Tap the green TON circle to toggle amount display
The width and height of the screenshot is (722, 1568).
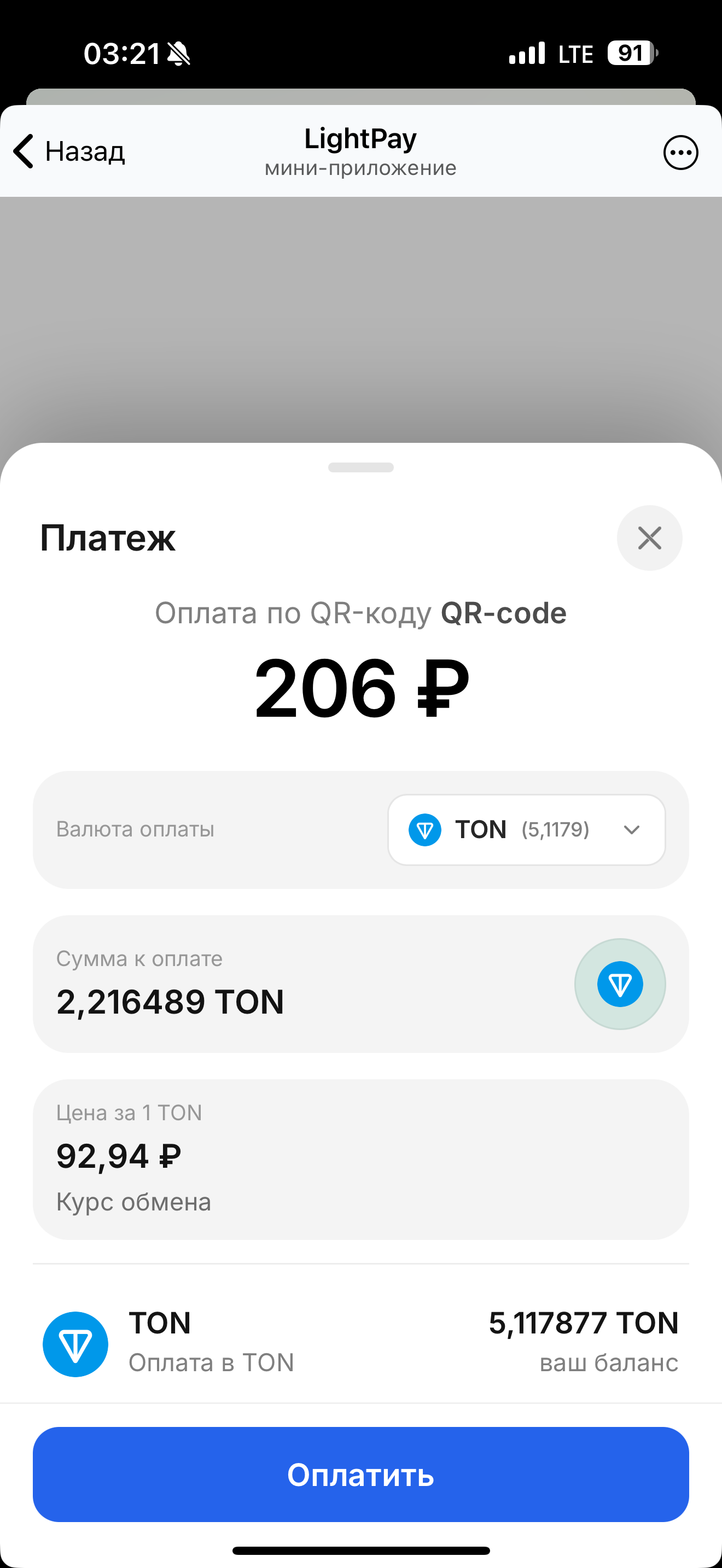[x=620, y=984]
